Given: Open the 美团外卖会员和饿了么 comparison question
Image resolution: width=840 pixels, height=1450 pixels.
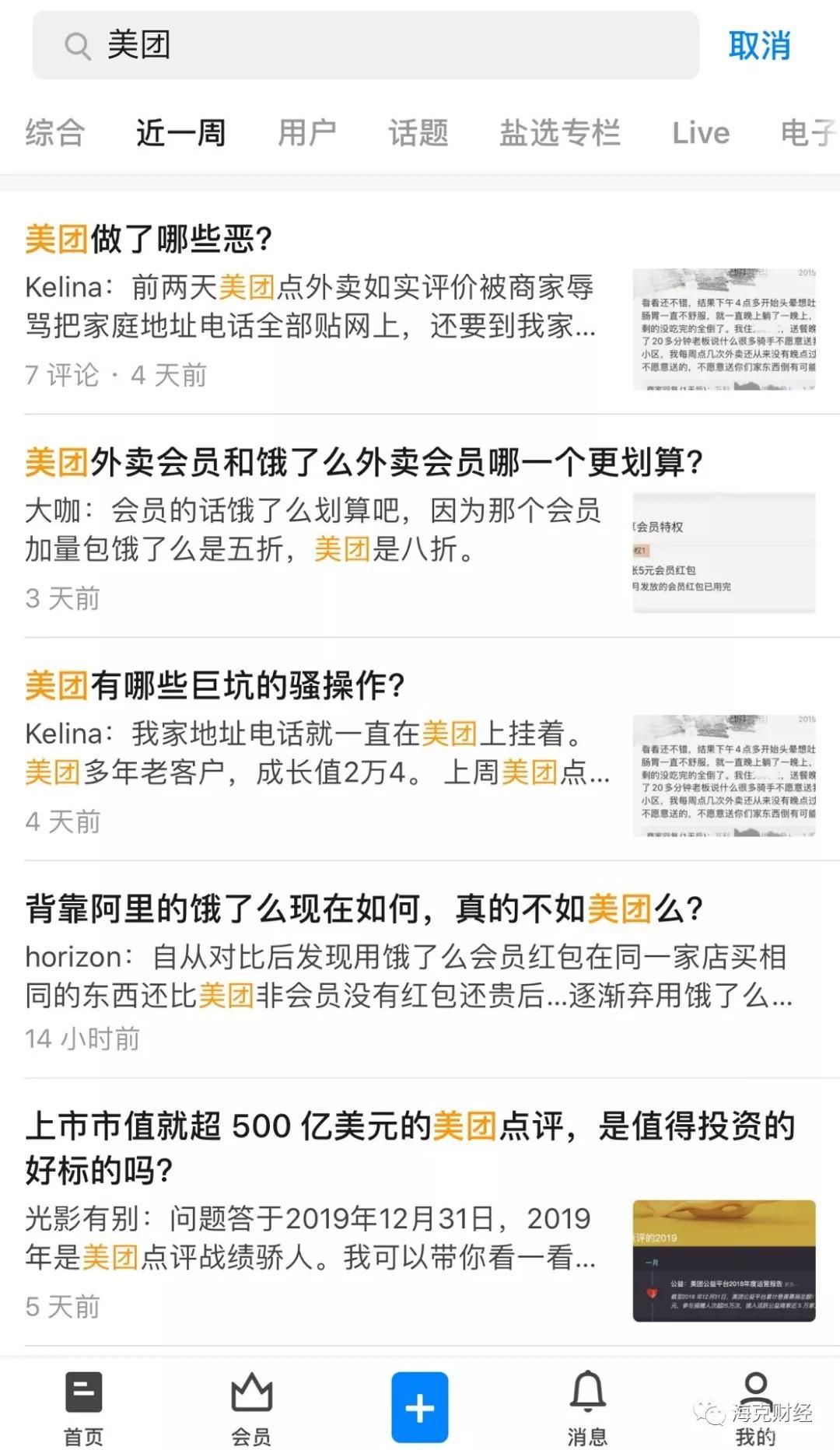Looking at the screenshot, I should click(366, 461).
